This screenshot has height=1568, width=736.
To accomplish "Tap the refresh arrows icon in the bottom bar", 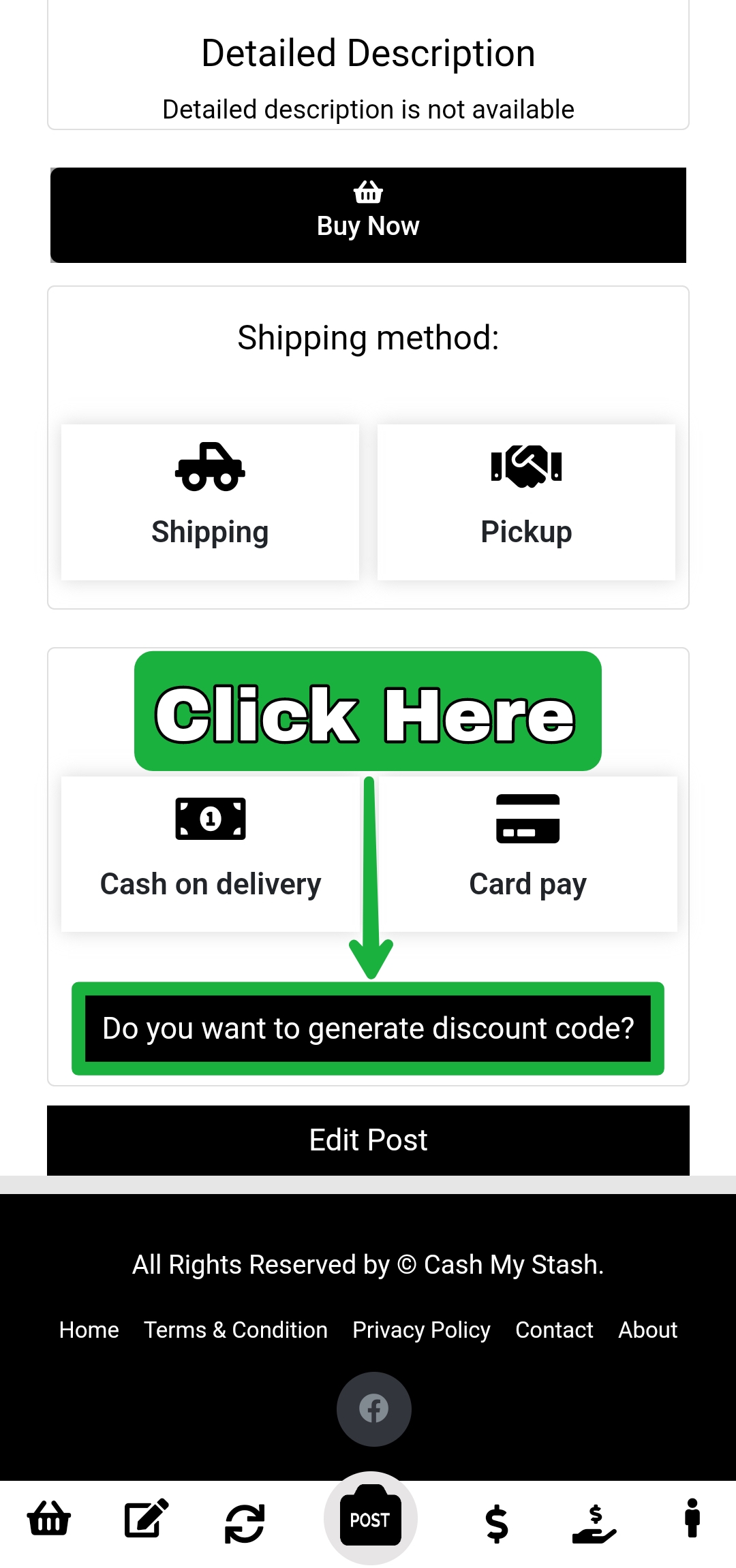I will tap(244, 1523).
